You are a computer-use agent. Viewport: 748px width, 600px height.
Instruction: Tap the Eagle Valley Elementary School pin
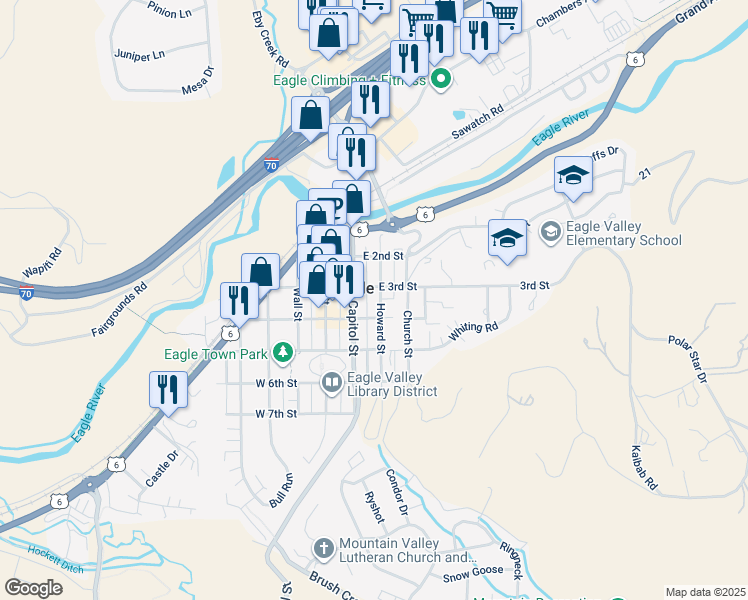point(550,232)
